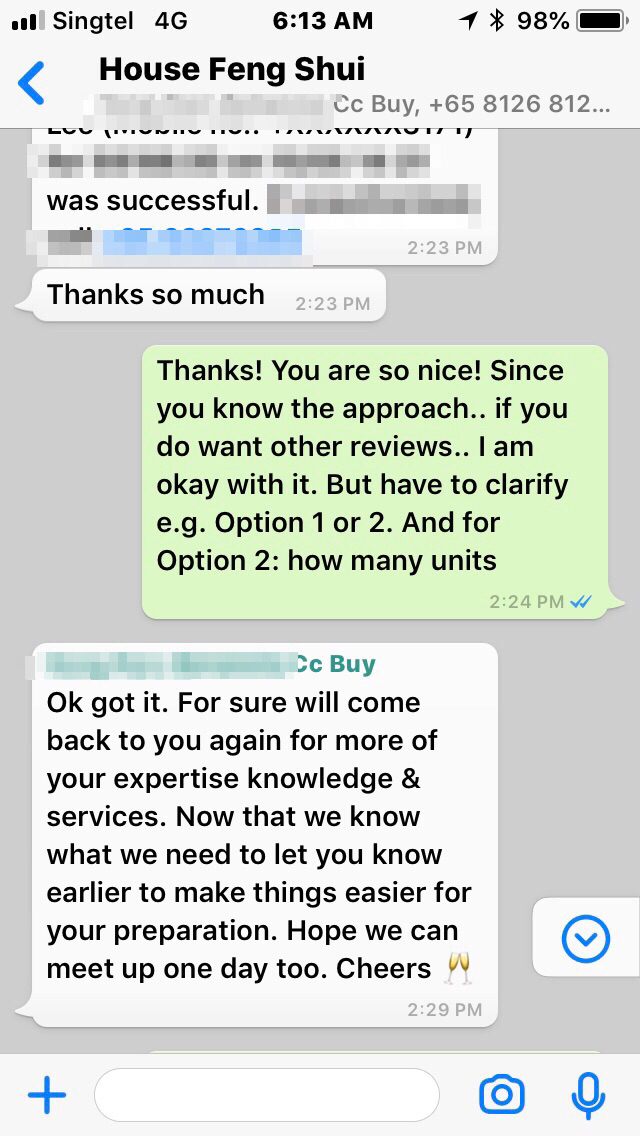Go back to the chats list
Image resolution: width=640 pixels, height=1136 pixels.
coord(32,82)
